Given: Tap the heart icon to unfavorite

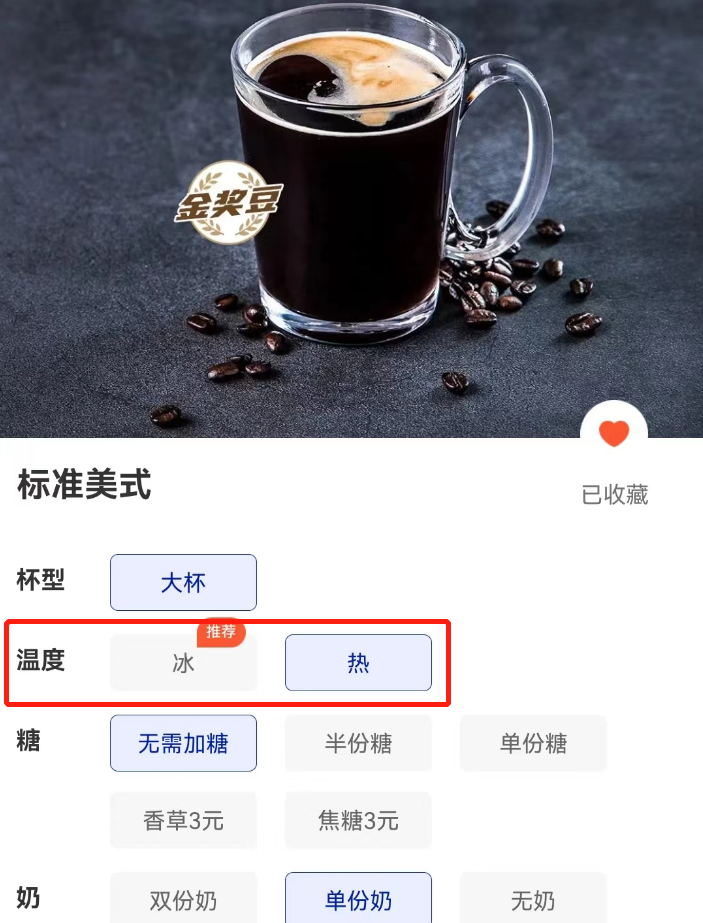Looking at the screenshot, I should coord(613,434).
